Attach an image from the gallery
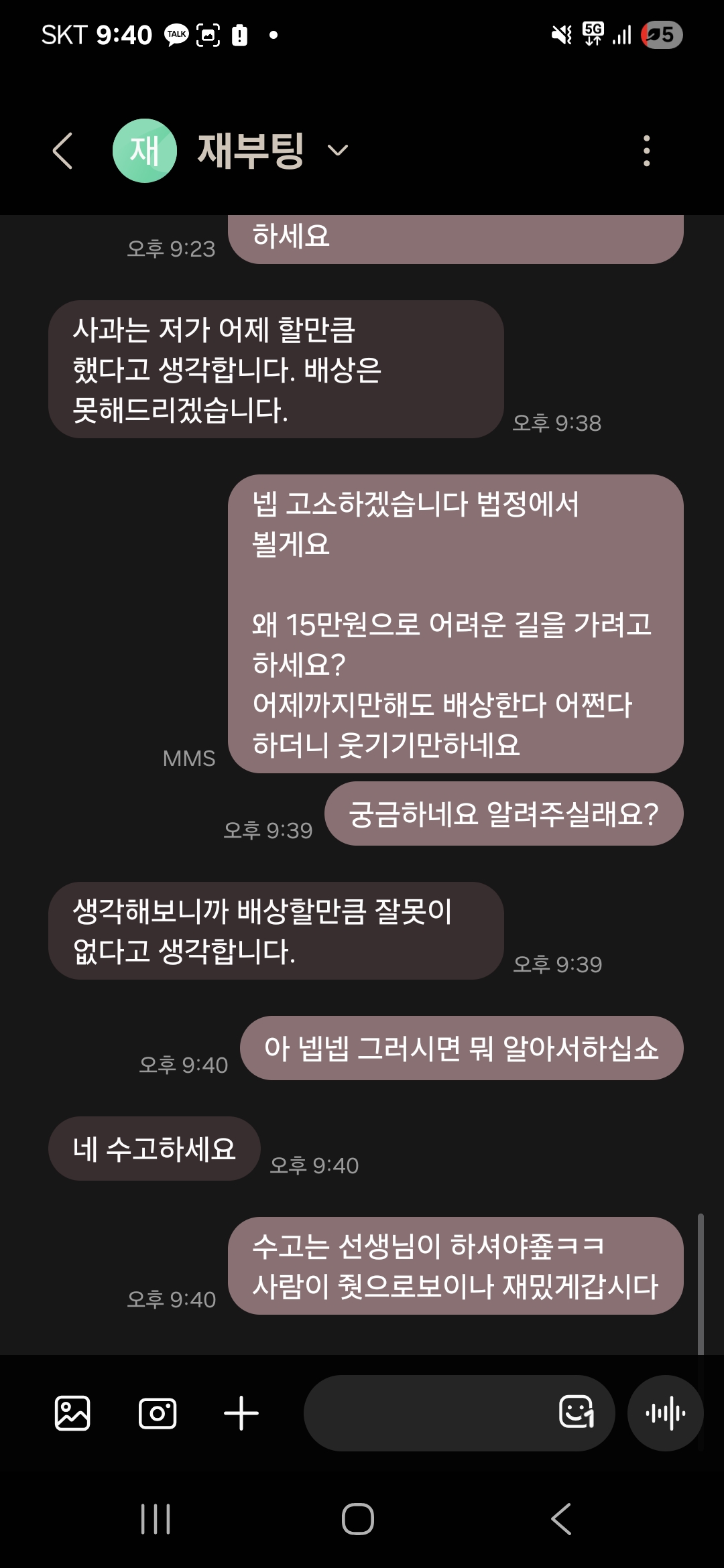This screenshot has height=1568, width=724. click(x=72, y=1413)
